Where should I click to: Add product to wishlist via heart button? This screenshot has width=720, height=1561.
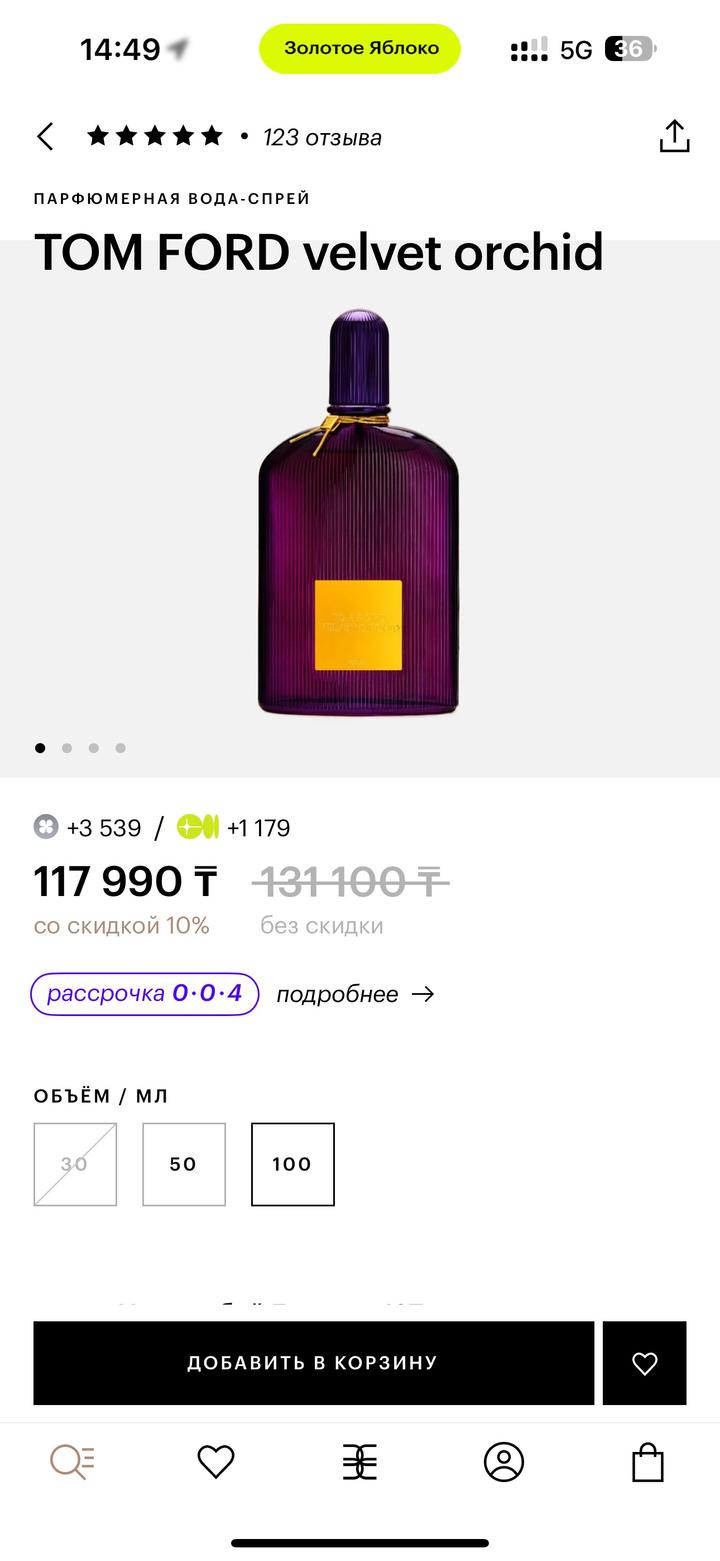pyautogui.click(x=645, y=1362)
